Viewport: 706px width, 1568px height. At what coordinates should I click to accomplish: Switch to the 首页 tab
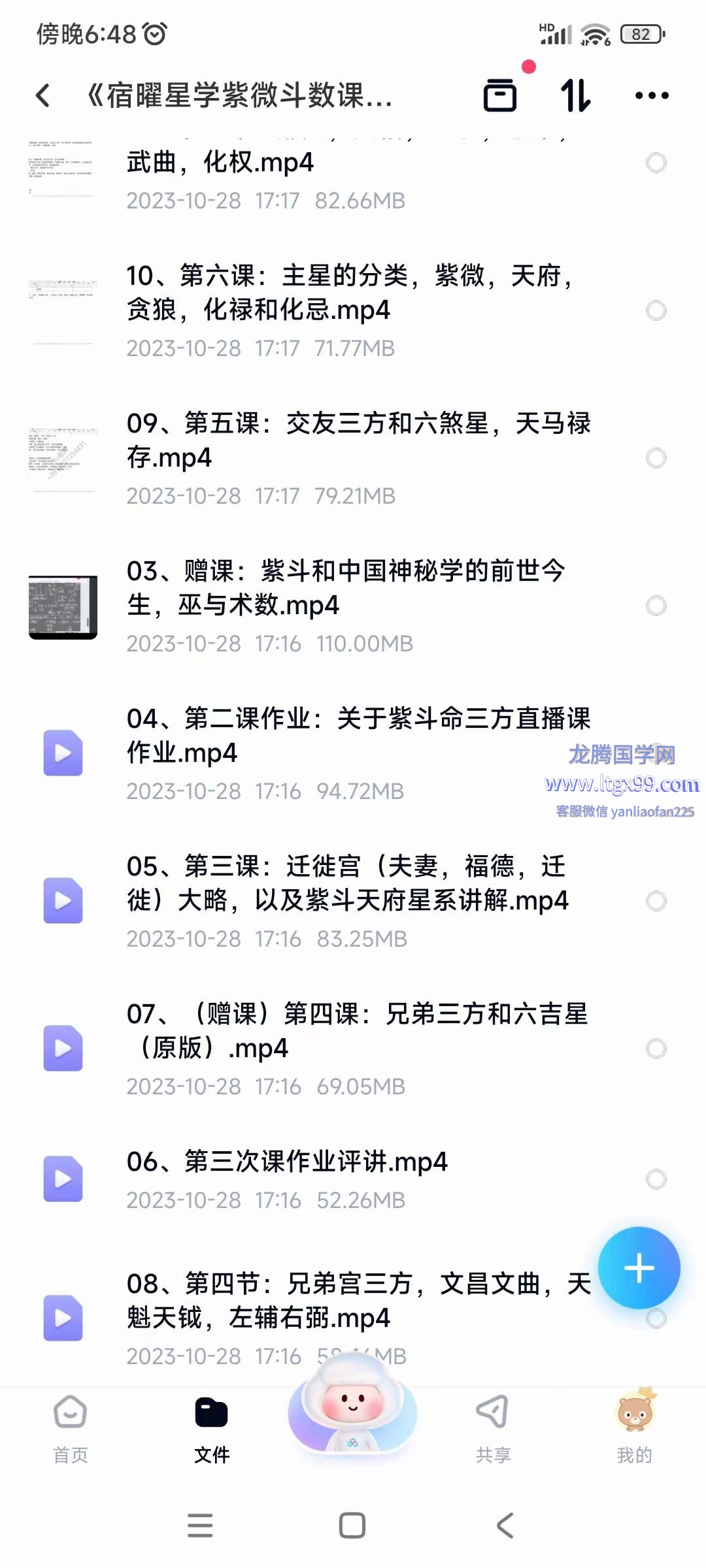(x=71, y=1428)
